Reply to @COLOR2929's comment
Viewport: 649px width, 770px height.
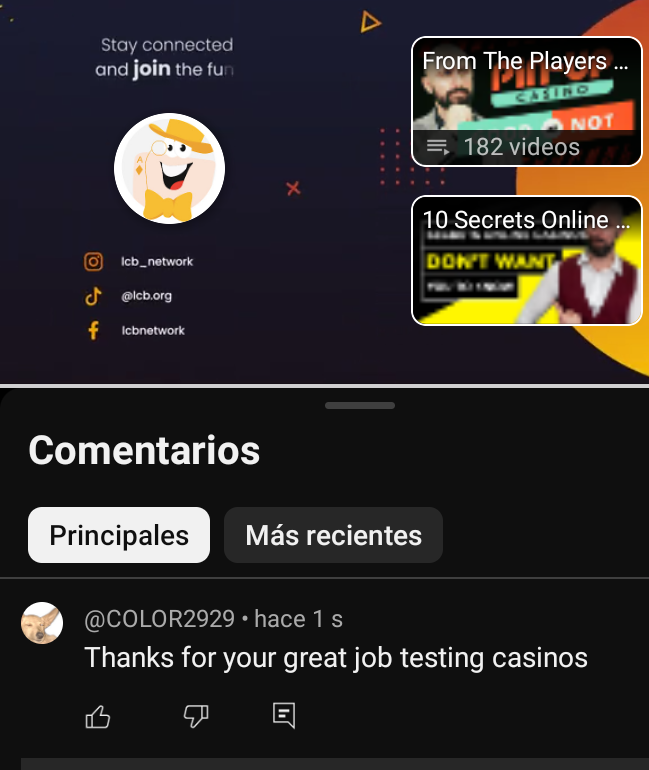point(284,715)
